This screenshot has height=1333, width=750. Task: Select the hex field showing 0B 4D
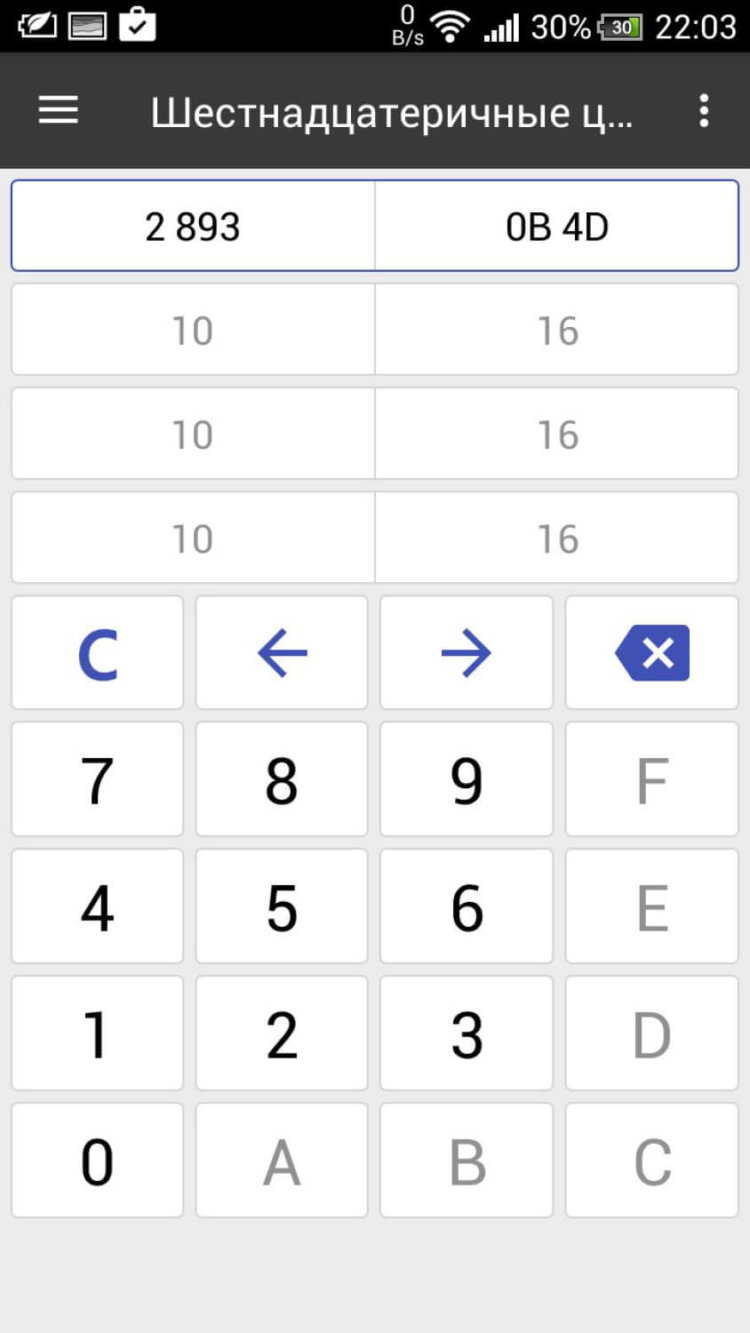pyautogui.click(x=556, y=226)
